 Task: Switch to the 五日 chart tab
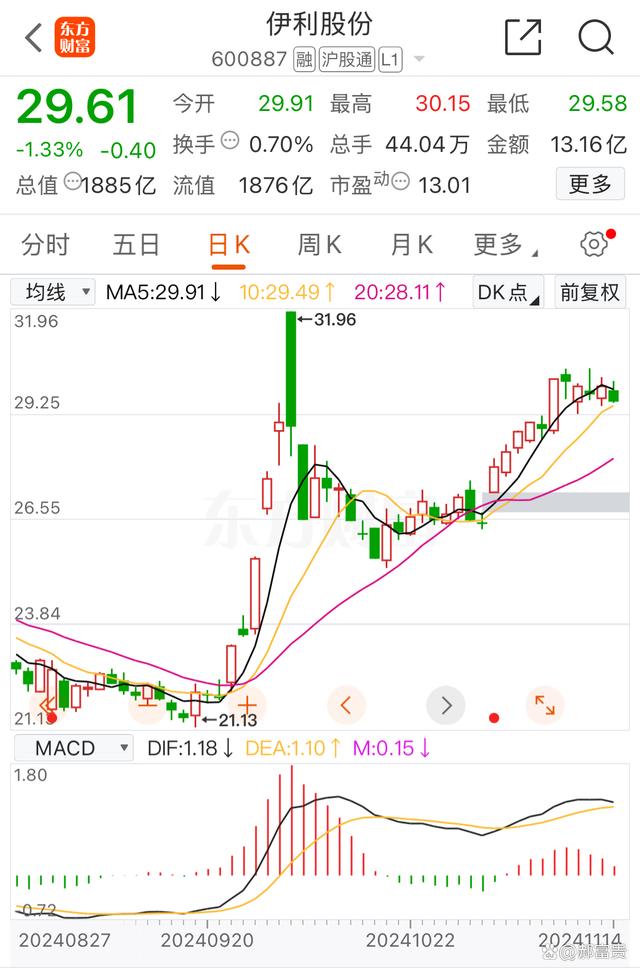click(136, 244)
